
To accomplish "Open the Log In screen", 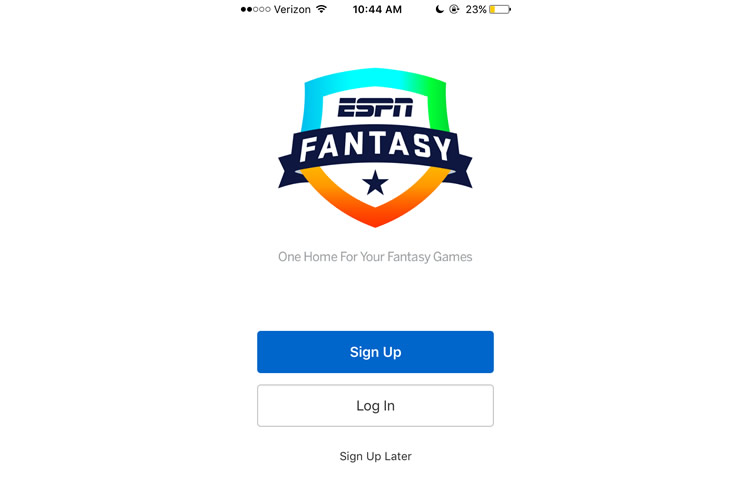I will pyautogui.click(x=375, y=406).
